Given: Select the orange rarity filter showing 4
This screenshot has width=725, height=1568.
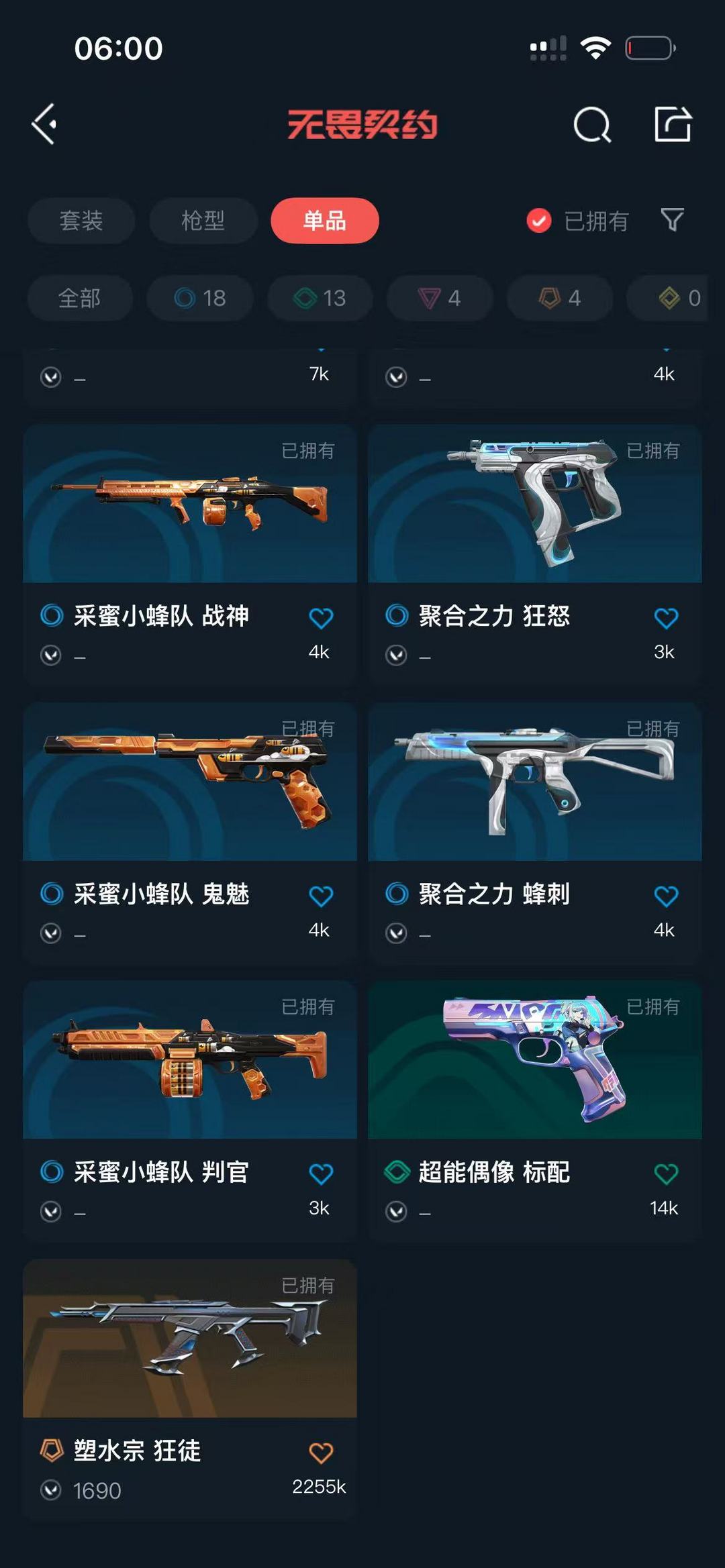Looking at the screenshot, I should [558, 299].
